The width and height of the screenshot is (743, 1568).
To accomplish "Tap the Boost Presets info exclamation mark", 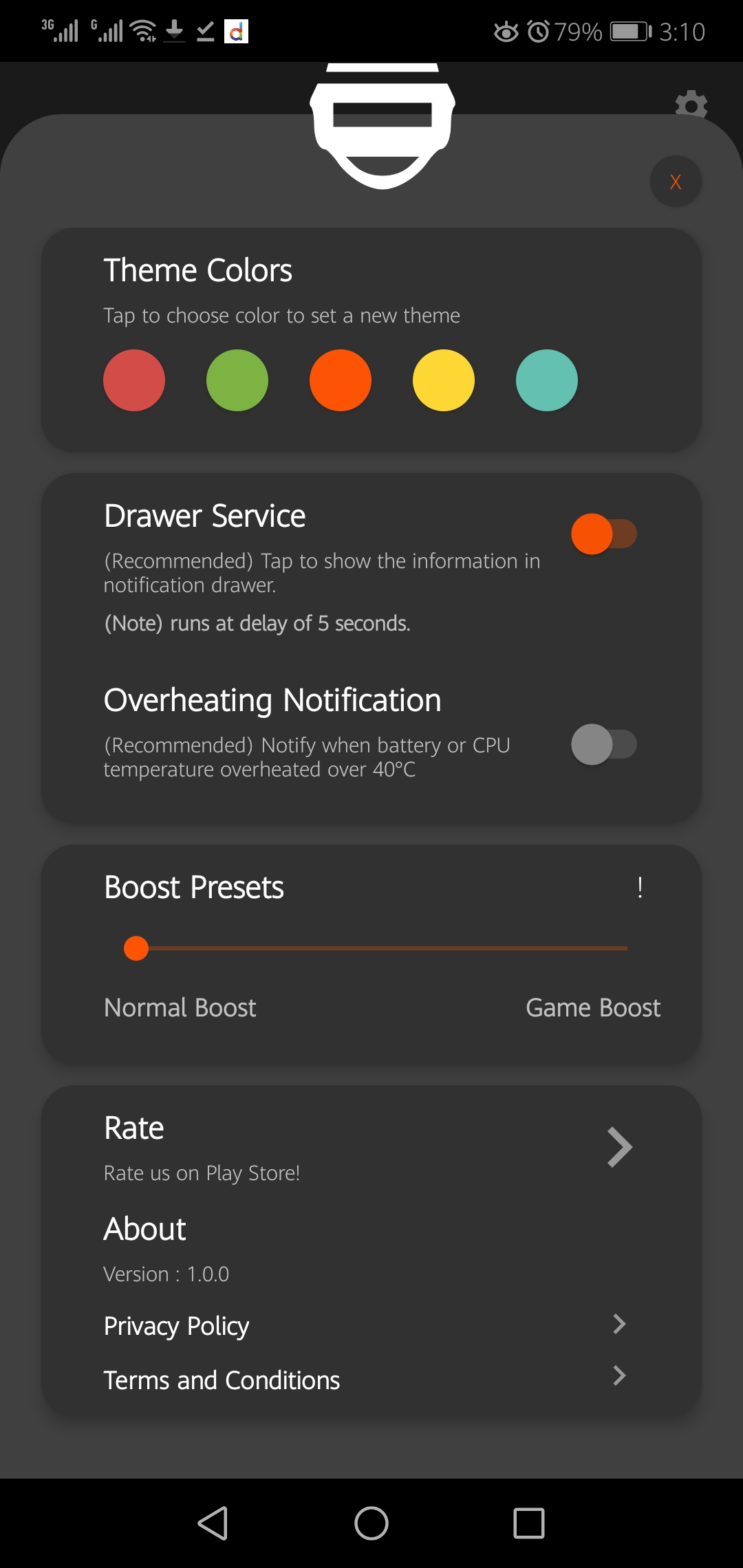I will click(x=640, y=887).
